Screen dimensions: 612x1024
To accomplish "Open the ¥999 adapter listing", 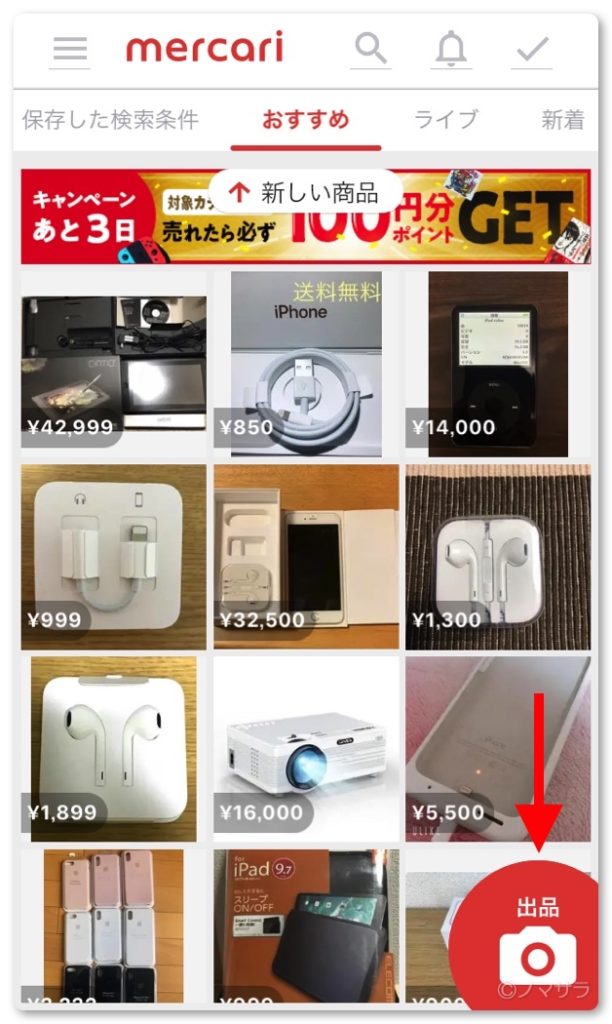I will point(113,557).
